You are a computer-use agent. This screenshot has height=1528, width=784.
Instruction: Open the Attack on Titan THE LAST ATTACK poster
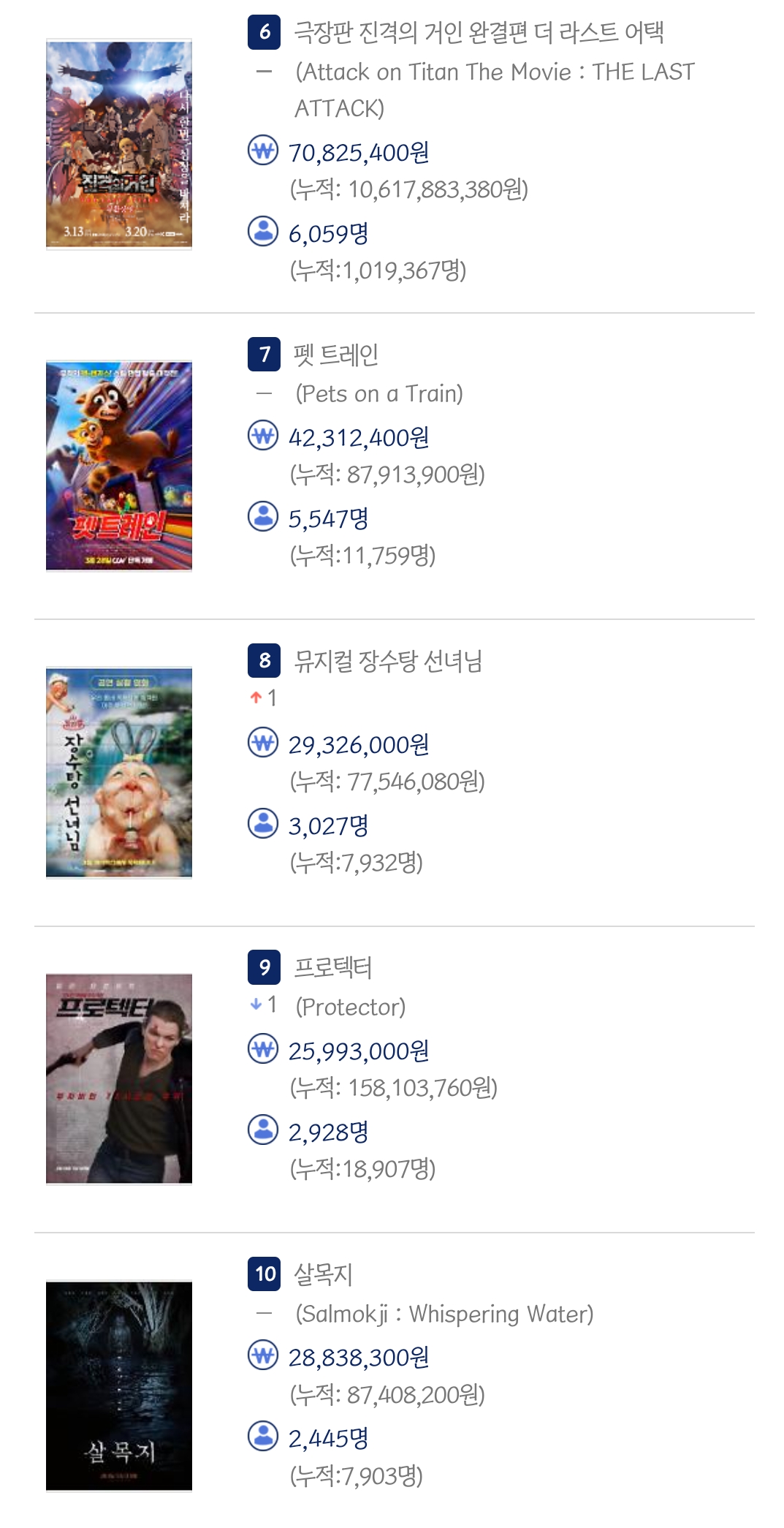(119, 145)
